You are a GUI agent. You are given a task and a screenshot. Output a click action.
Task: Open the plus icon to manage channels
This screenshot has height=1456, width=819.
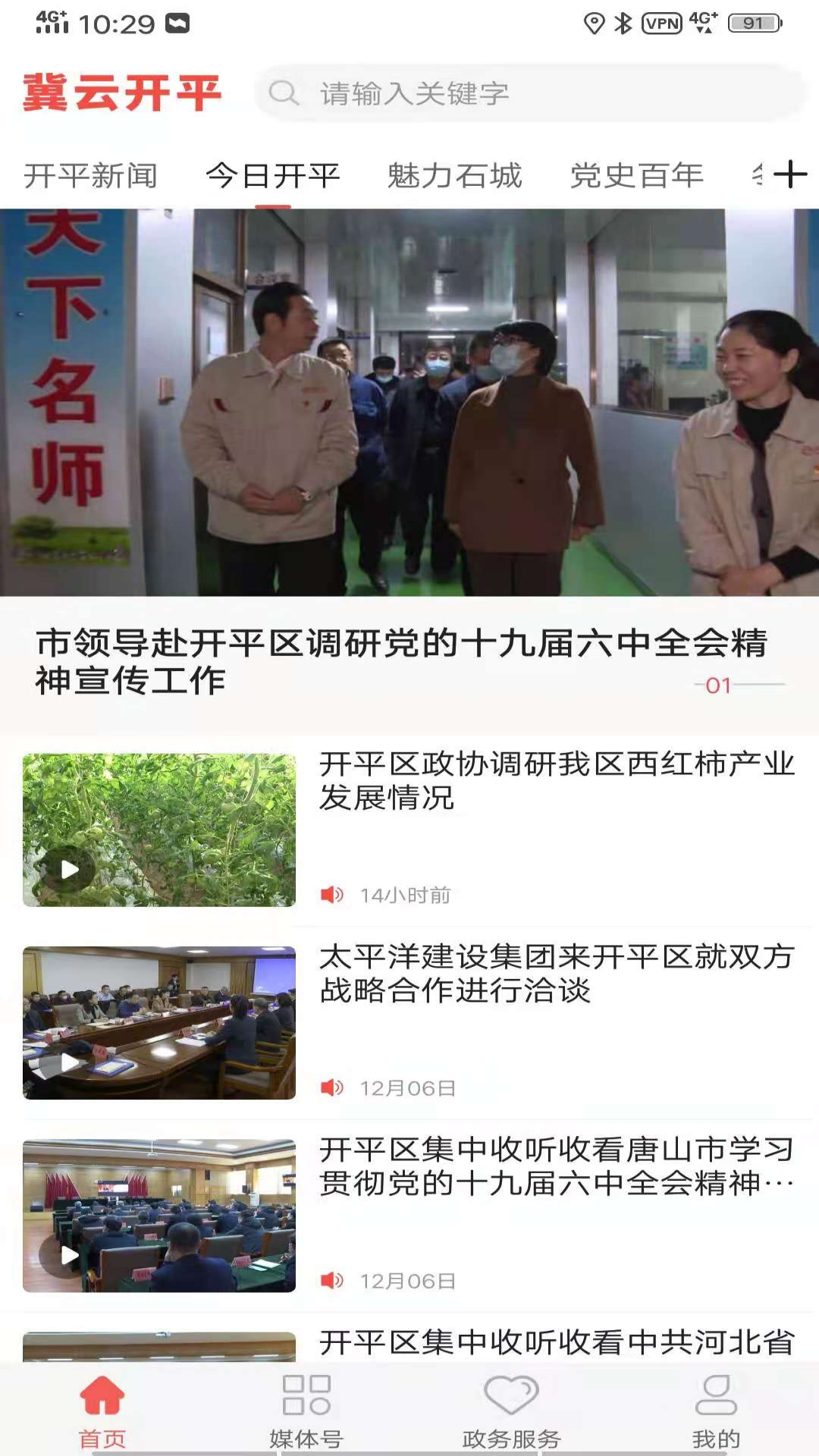[790, 174]
